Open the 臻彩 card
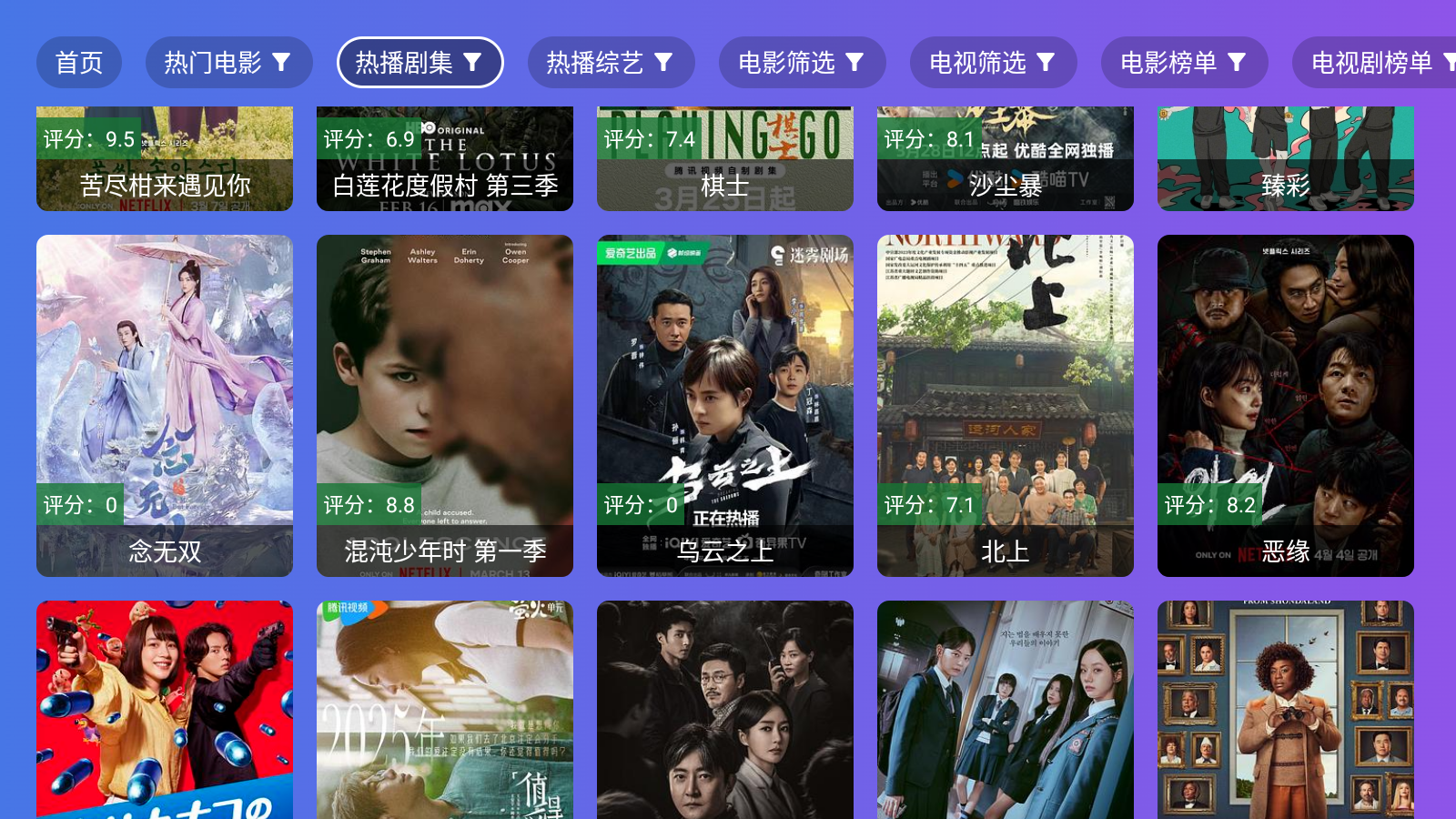The height and width of the screenshot is (819, 1456). point(1286,159)
